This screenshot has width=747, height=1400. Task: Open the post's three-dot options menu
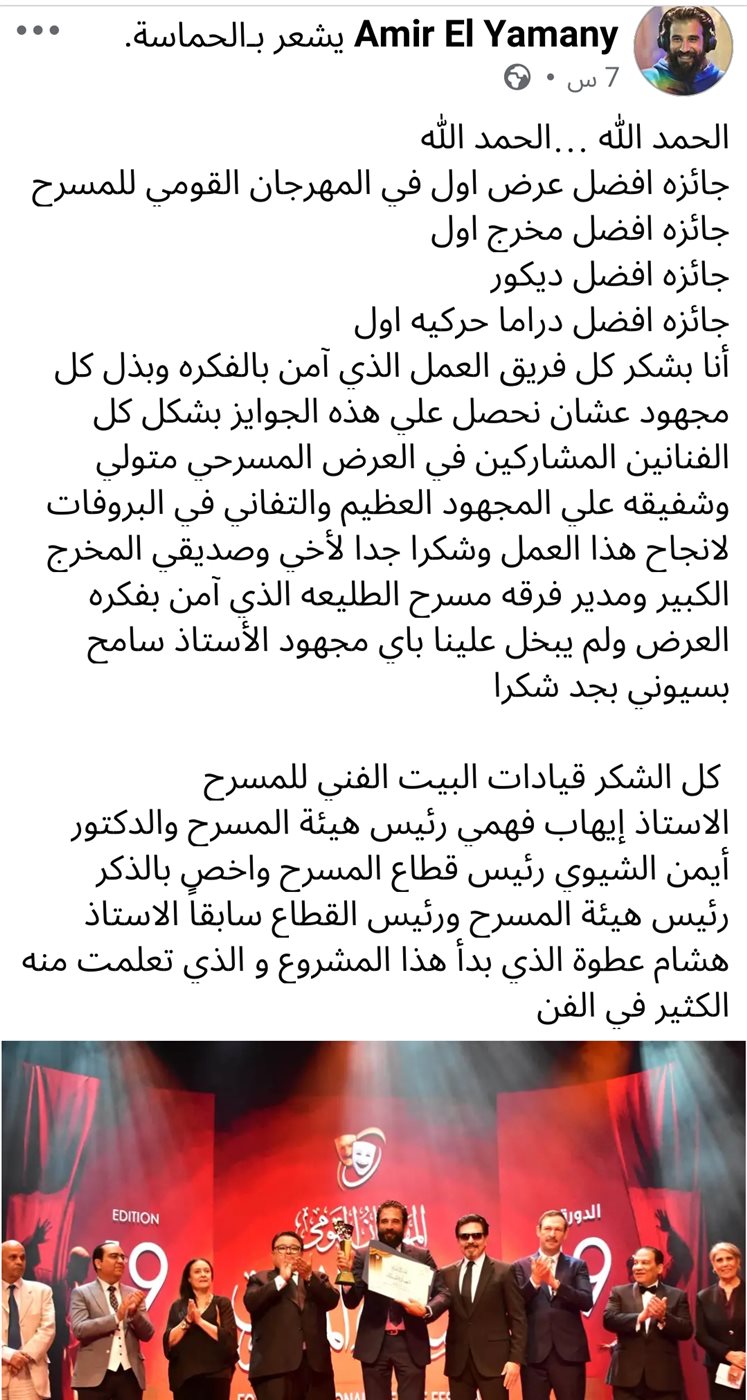39,30
